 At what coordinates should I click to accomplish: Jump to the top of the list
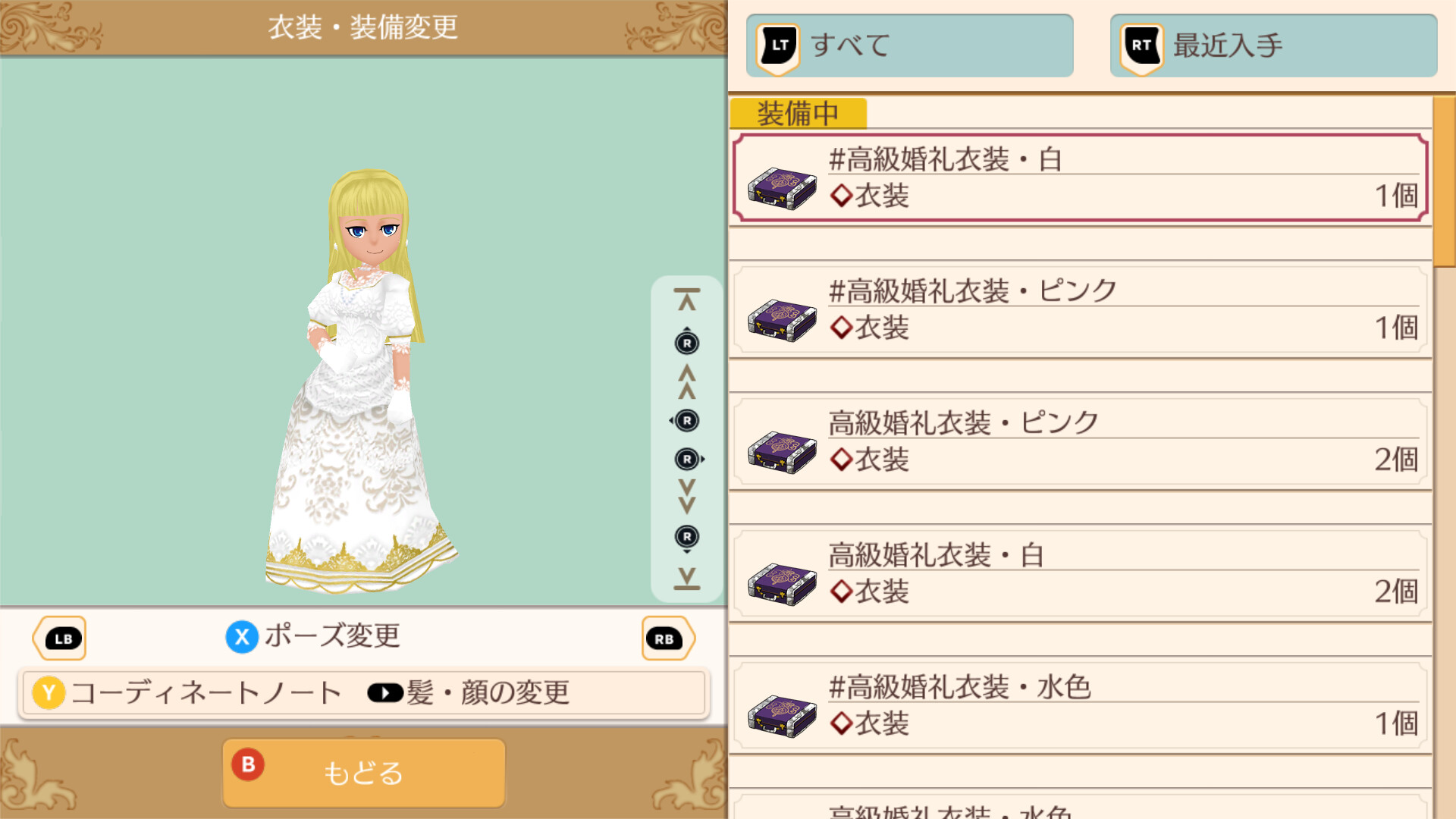click(x=687, y=300)
